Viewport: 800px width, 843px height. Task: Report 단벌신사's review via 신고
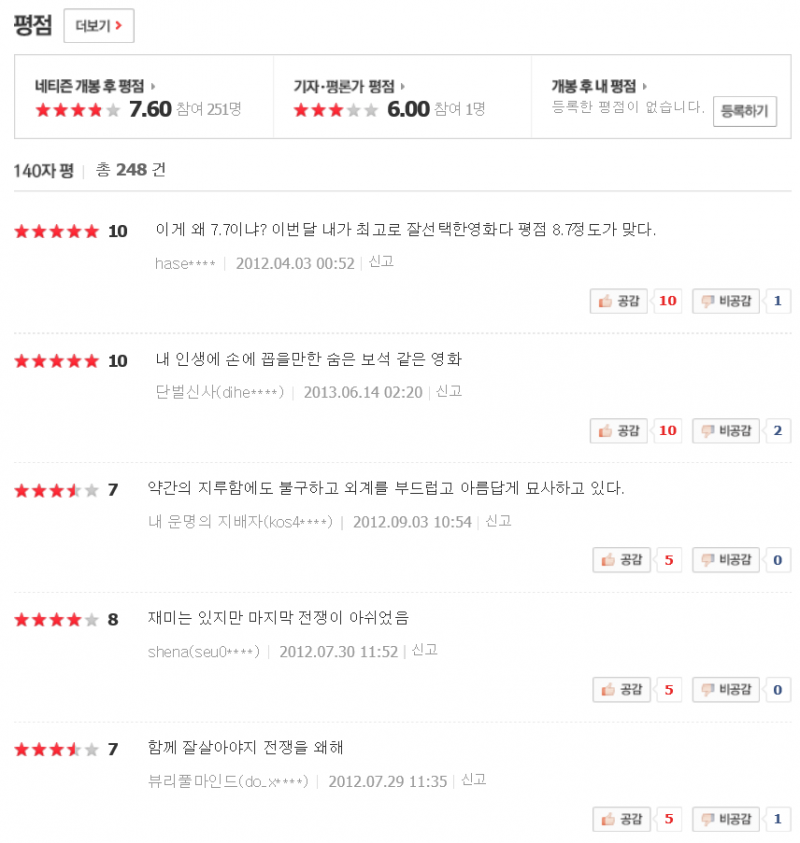click(449, 391)
